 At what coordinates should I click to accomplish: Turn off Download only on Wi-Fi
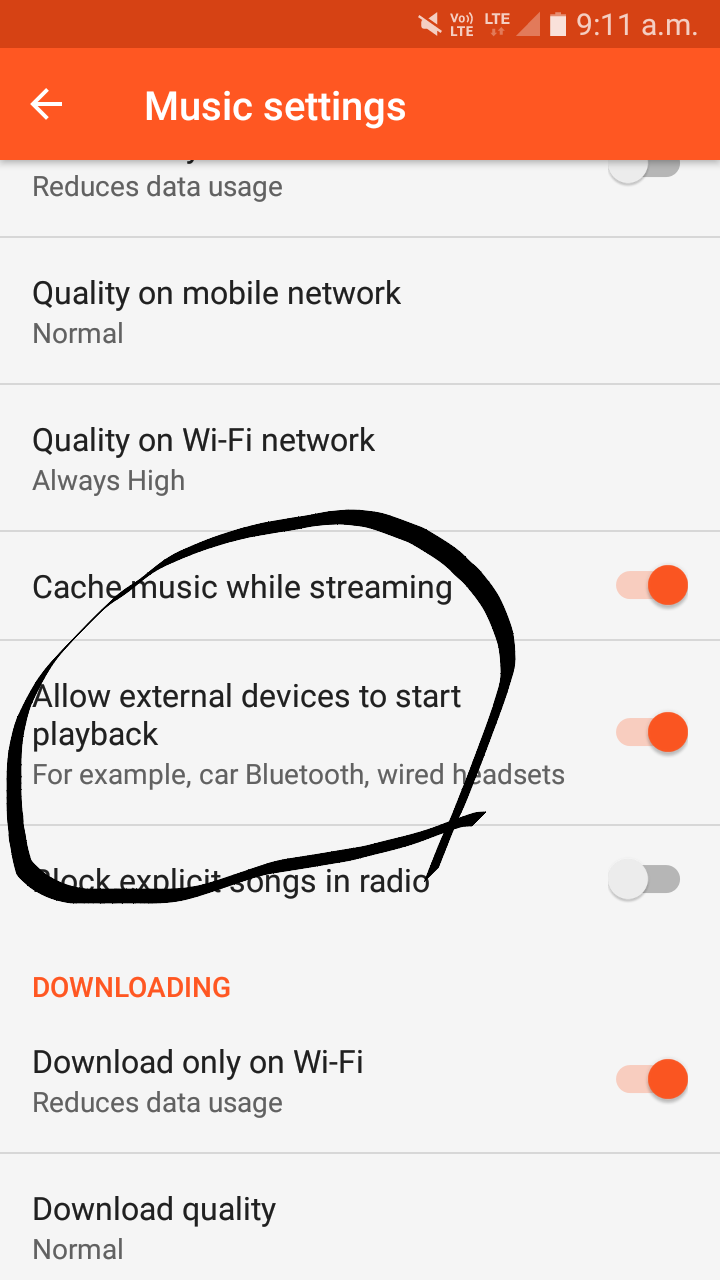click(652, 1080)
